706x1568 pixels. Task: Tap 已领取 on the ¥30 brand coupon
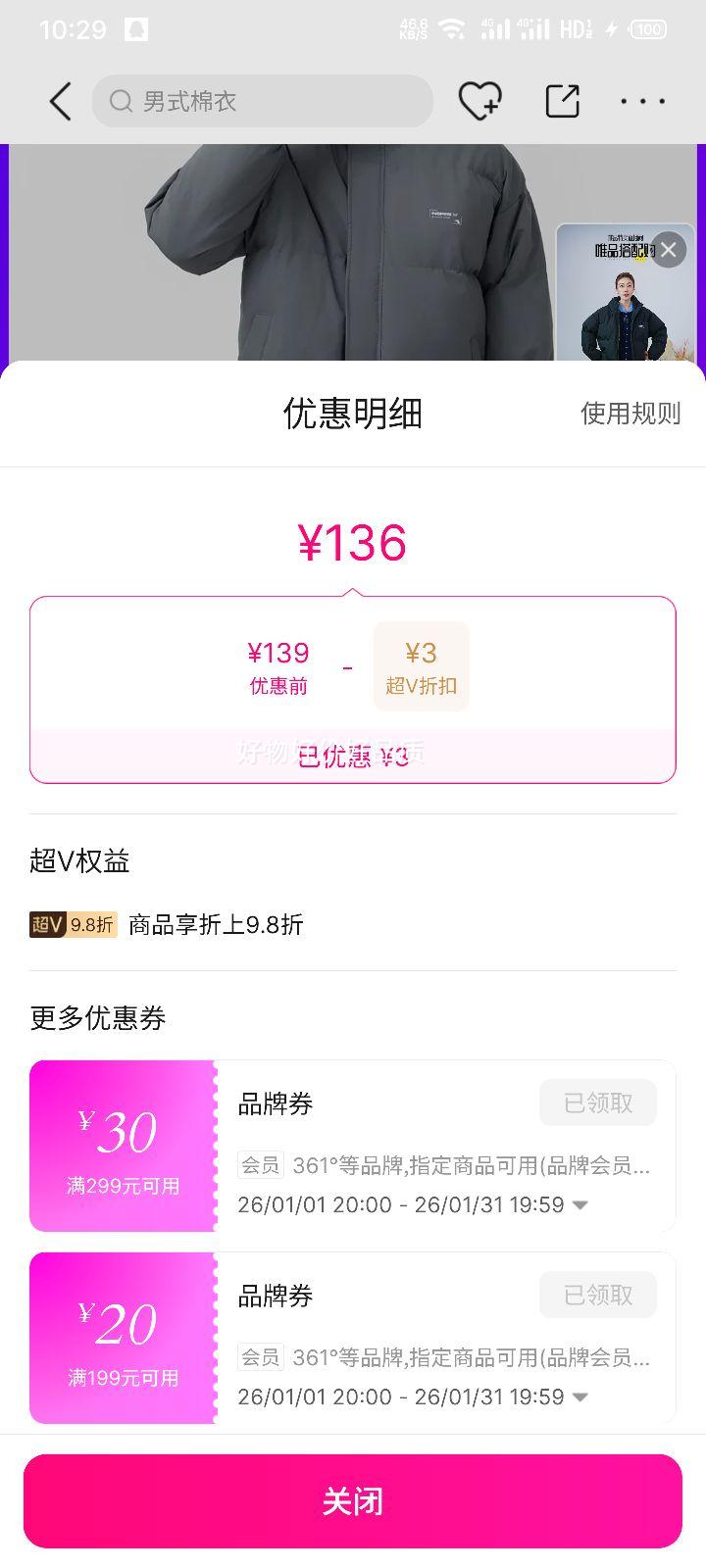pyautogui.click(x=598, y=1102)
